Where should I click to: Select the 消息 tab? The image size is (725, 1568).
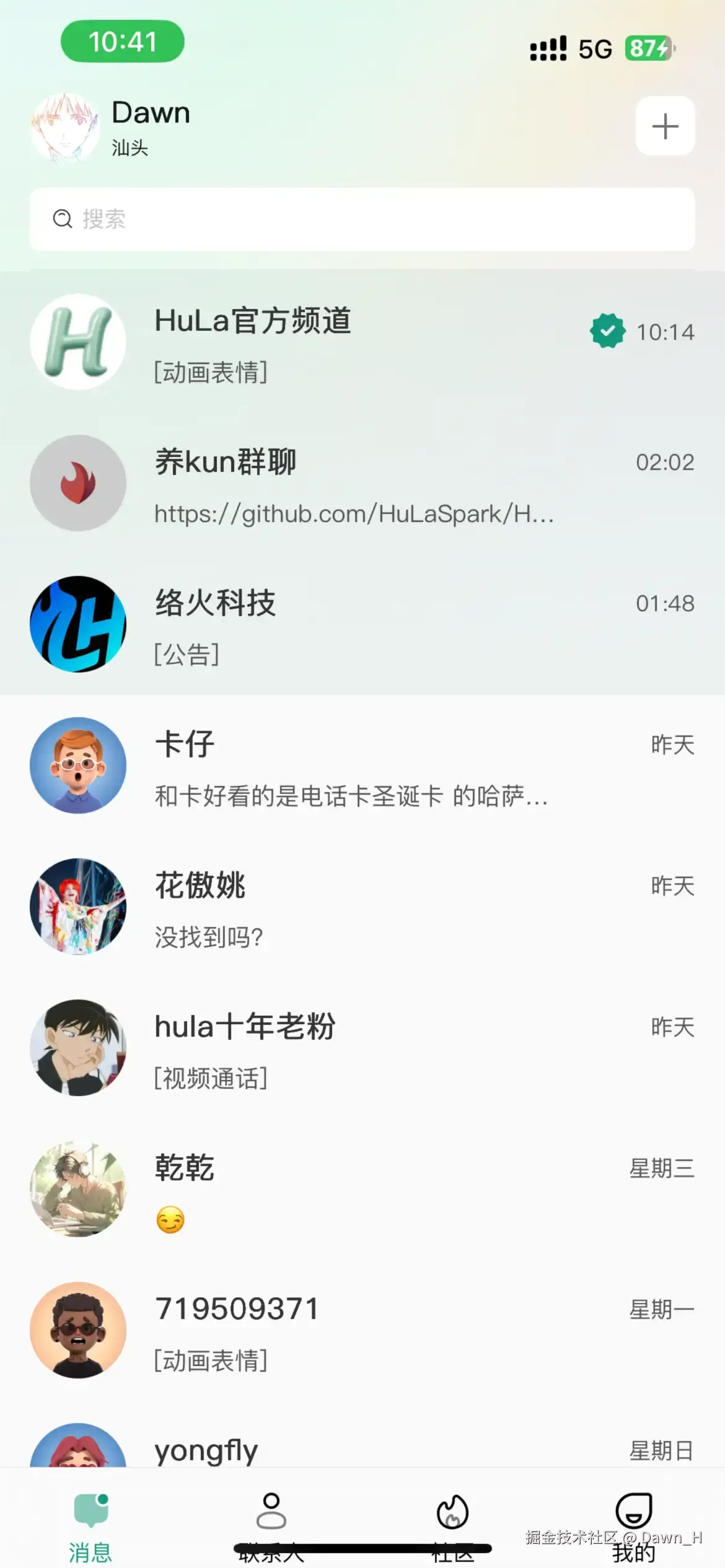[90, 1525]
